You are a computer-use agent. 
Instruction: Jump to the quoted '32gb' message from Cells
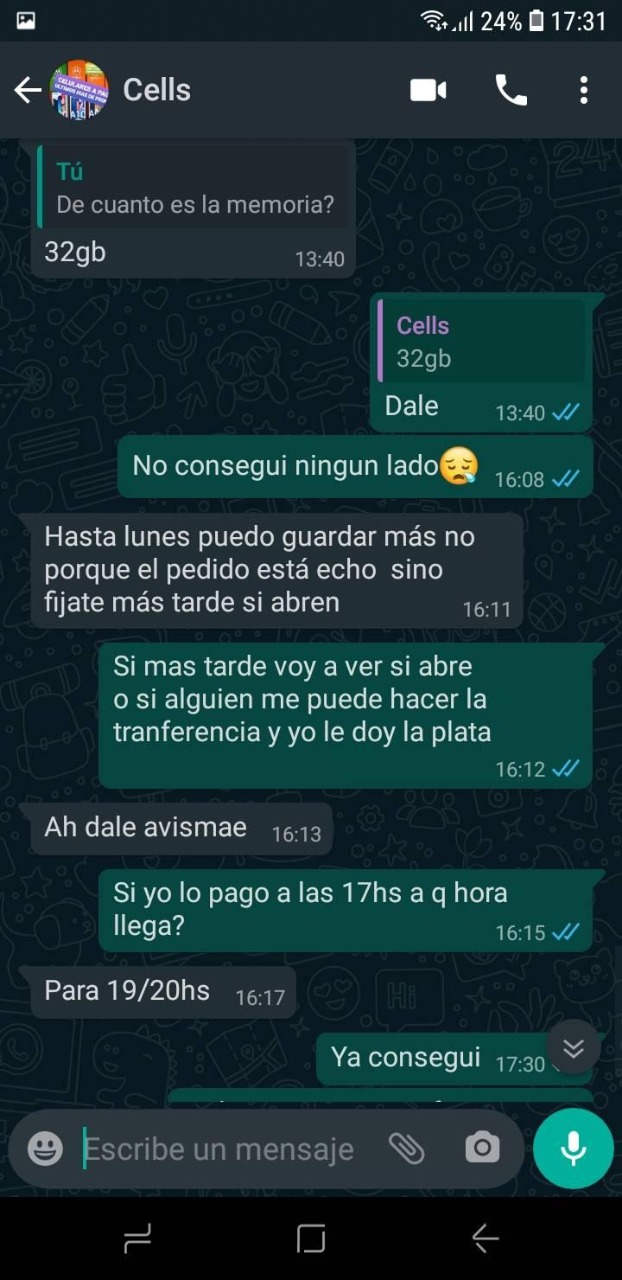(481, 342)
